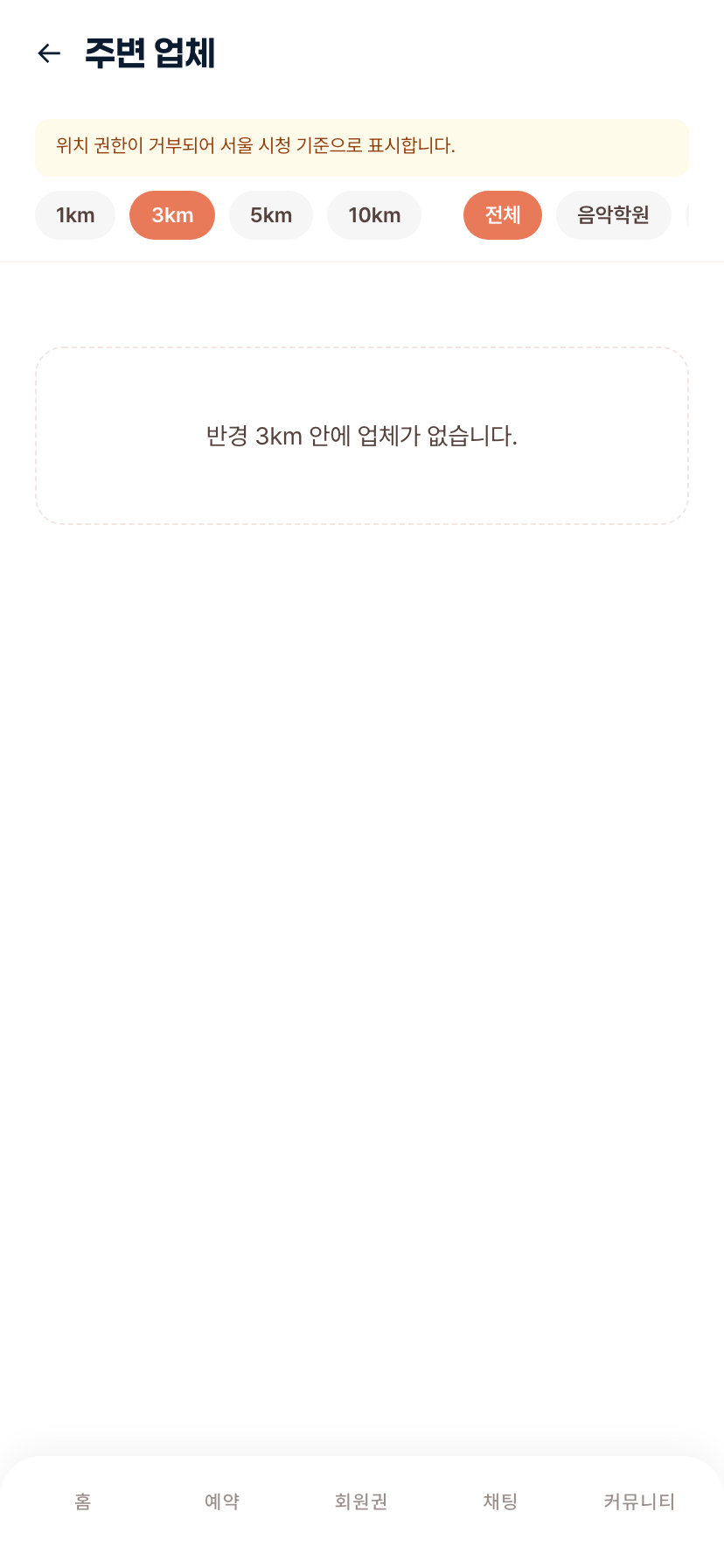Choose the 전체 category chip
724x1568 pixels.
(503, 215)
